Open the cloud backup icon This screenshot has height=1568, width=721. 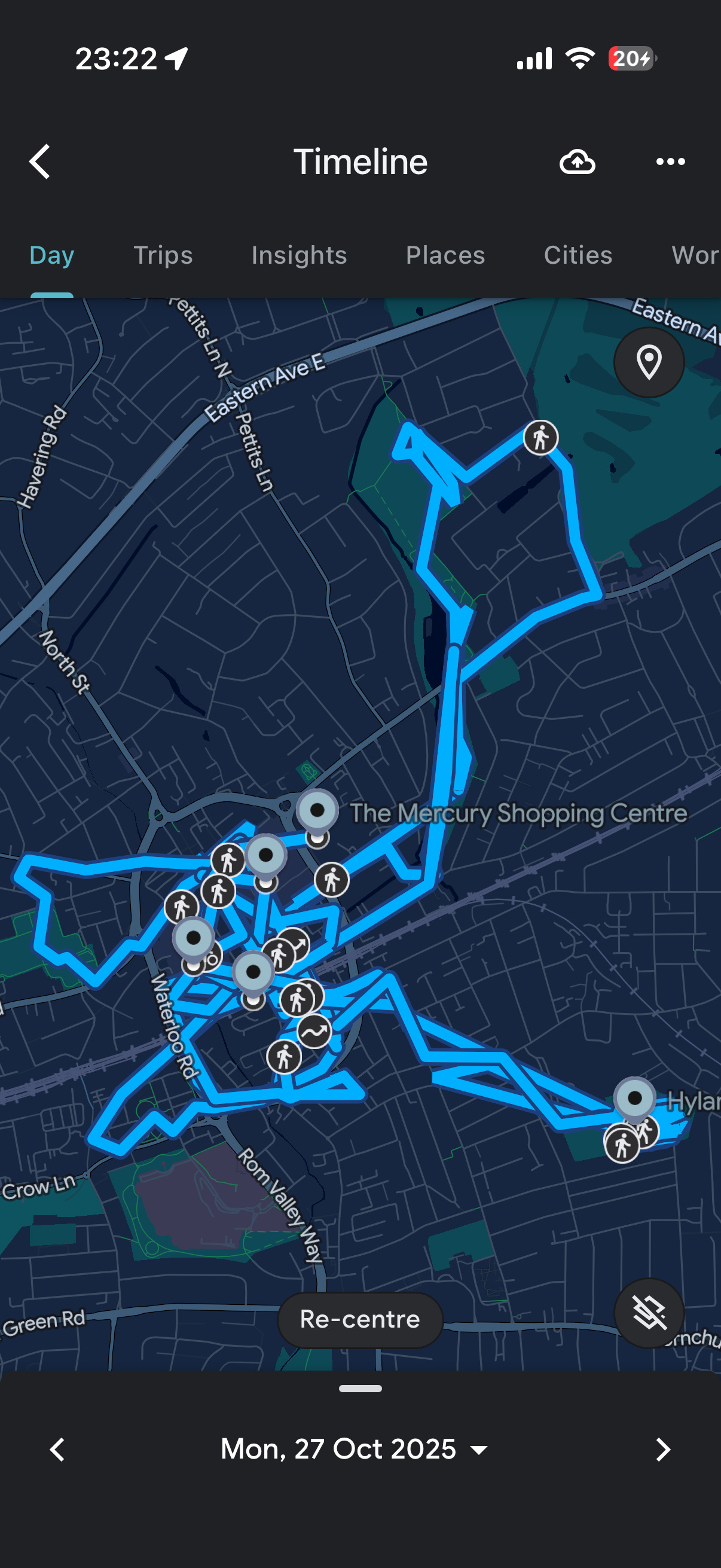577,162
